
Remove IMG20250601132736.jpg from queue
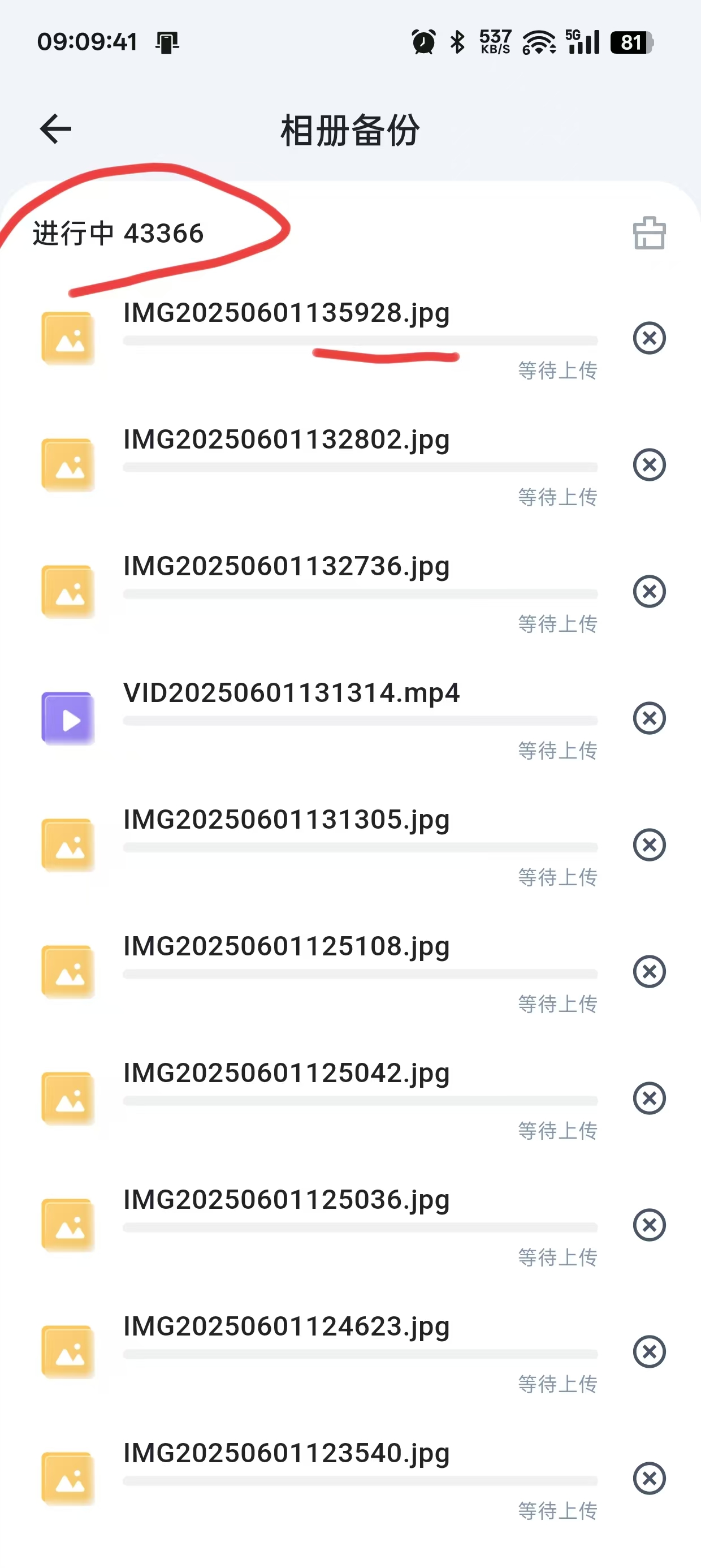click(x=648, y=592)
